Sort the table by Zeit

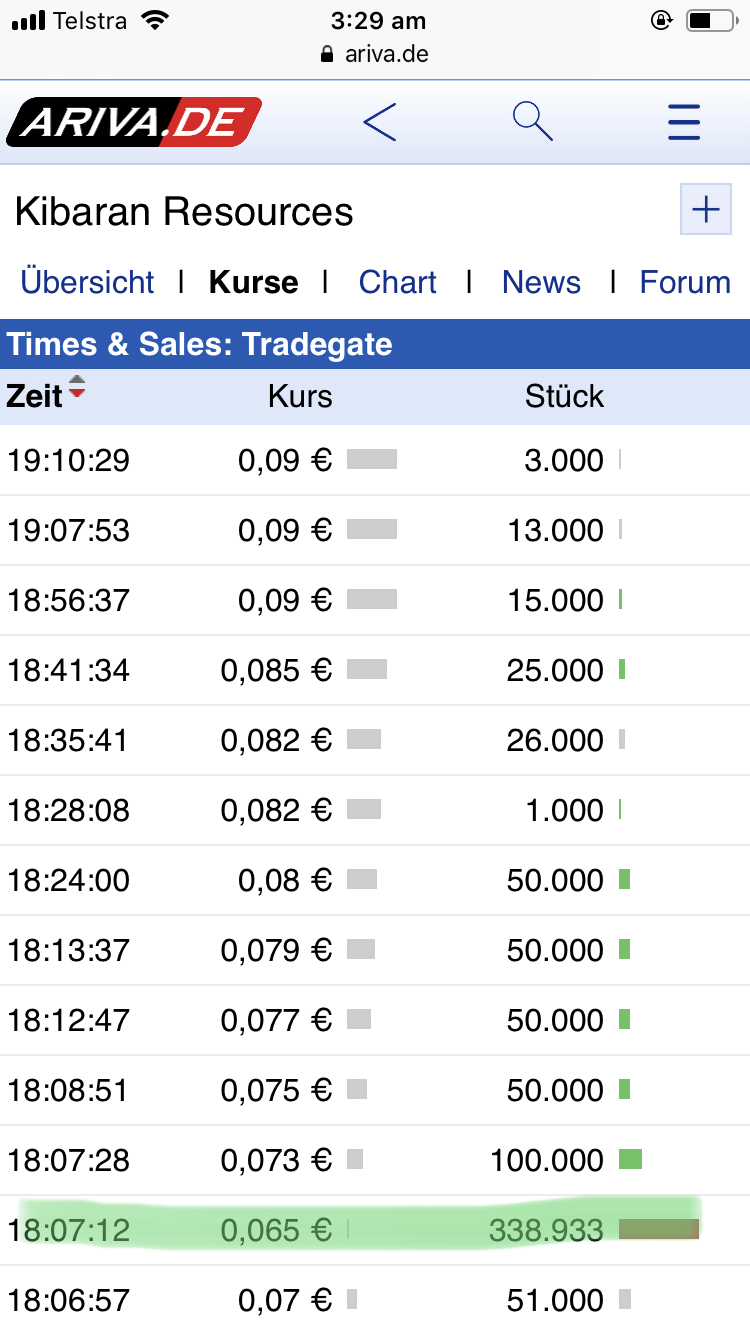point(46,396)
